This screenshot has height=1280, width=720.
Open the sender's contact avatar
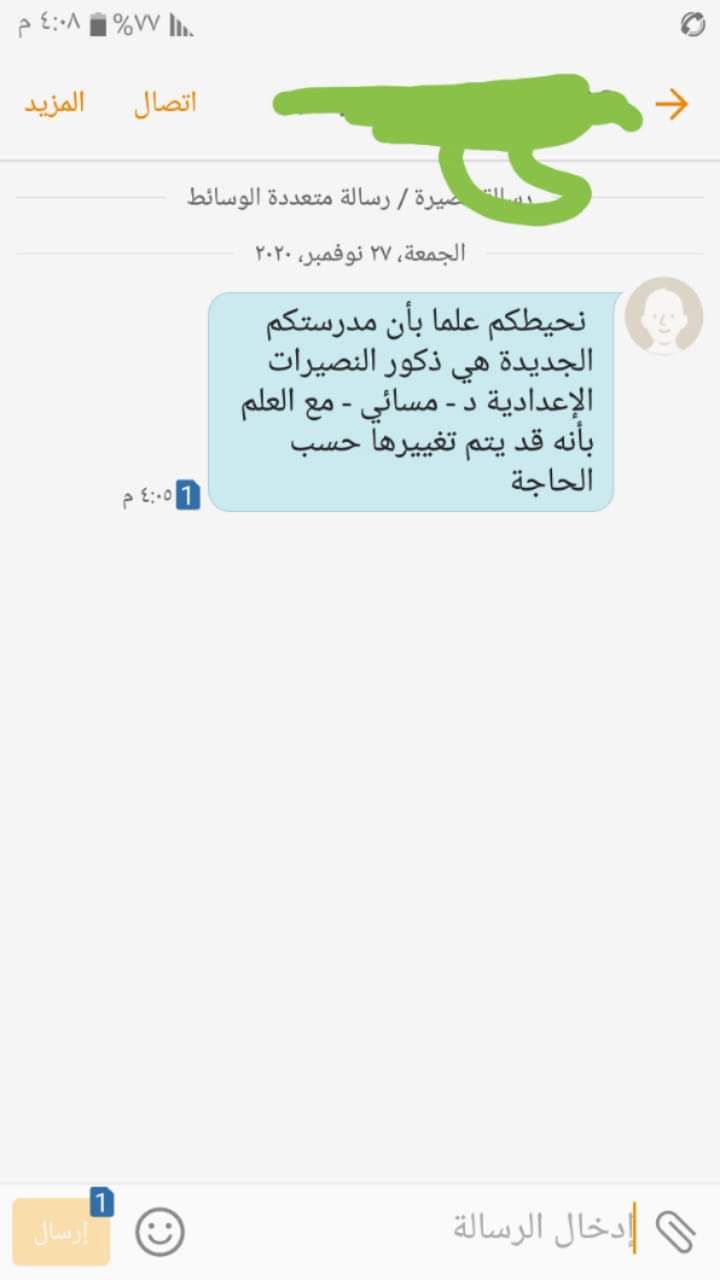click(664, 316)
